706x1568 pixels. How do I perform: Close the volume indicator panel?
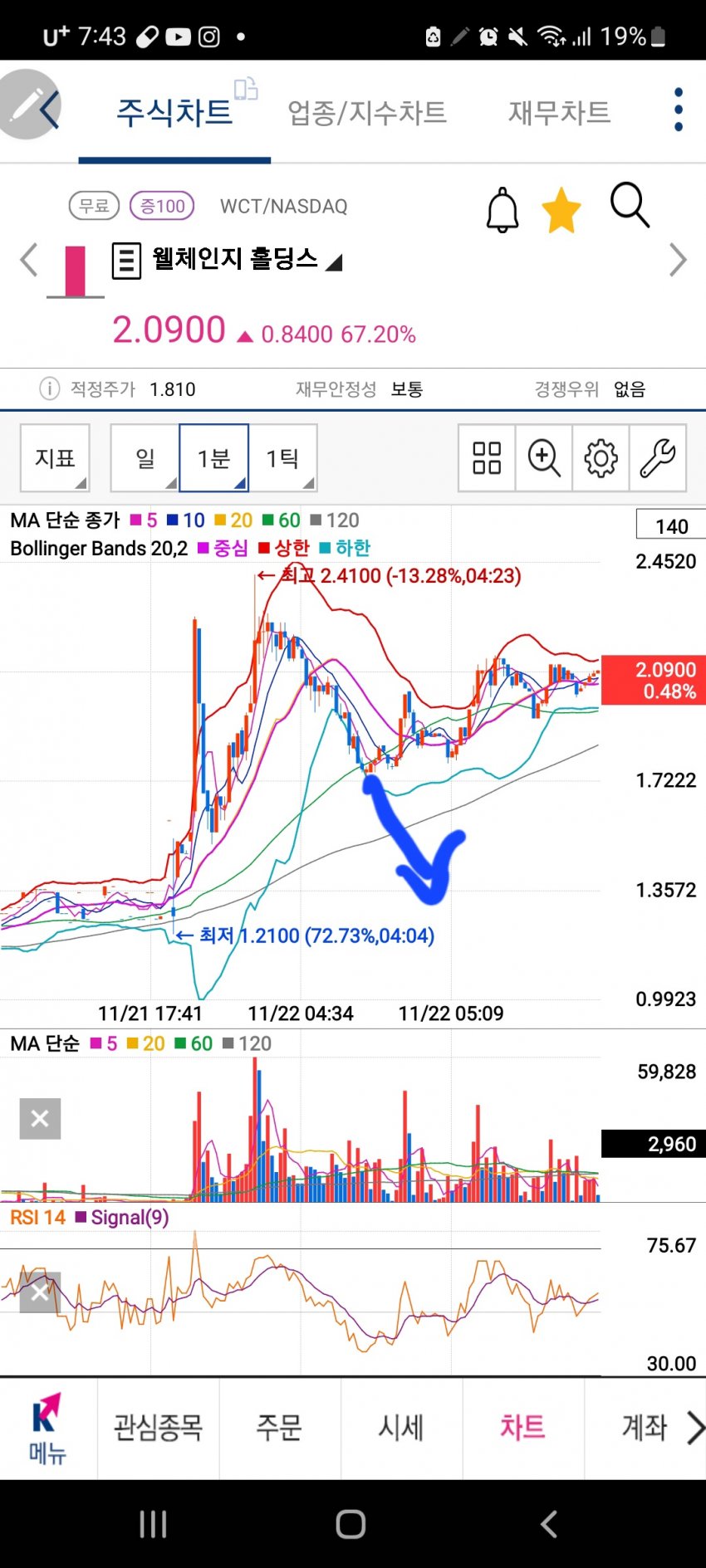[40, 1119]
